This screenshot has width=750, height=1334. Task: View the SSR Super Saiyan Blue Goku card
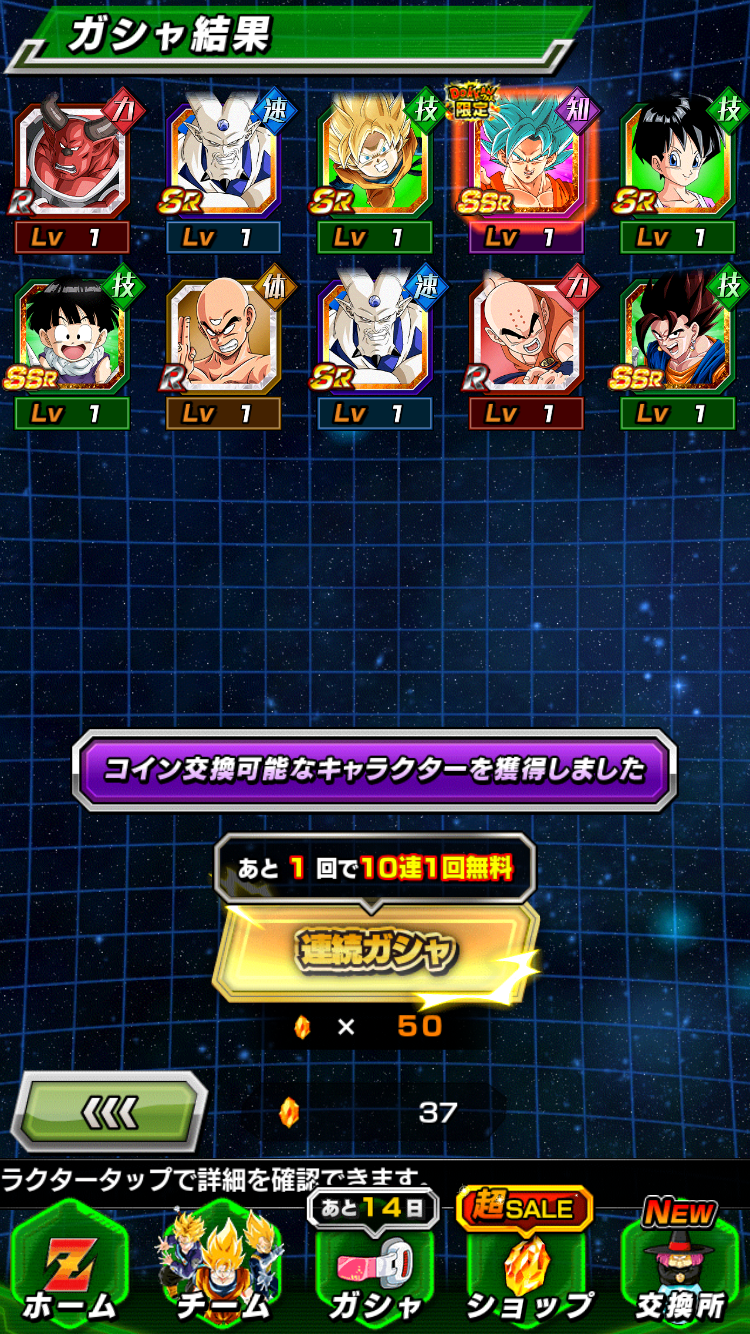click(x=527, y=160)
